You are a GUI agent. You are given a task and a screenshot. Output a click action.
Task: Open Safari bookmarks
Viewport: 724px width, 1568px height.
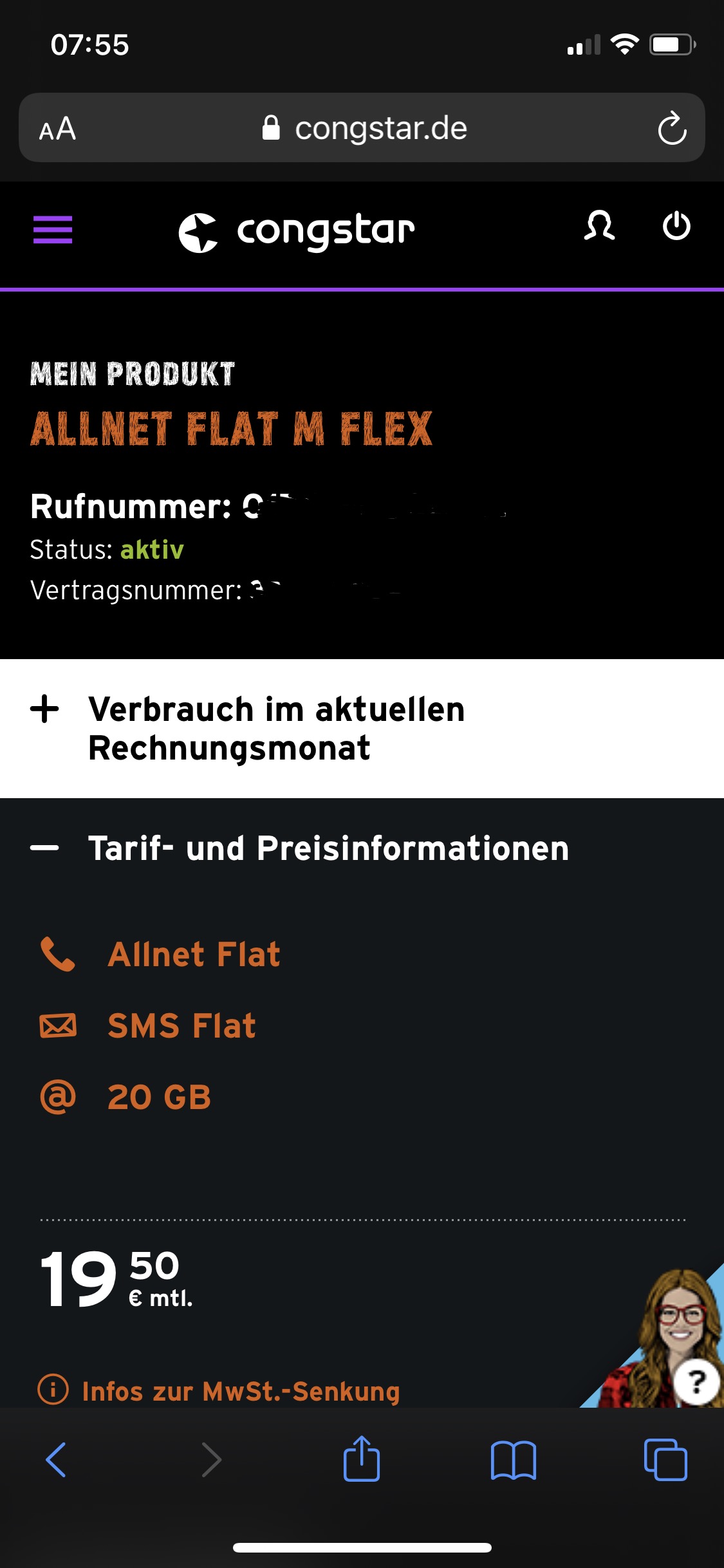(513, 1459)
